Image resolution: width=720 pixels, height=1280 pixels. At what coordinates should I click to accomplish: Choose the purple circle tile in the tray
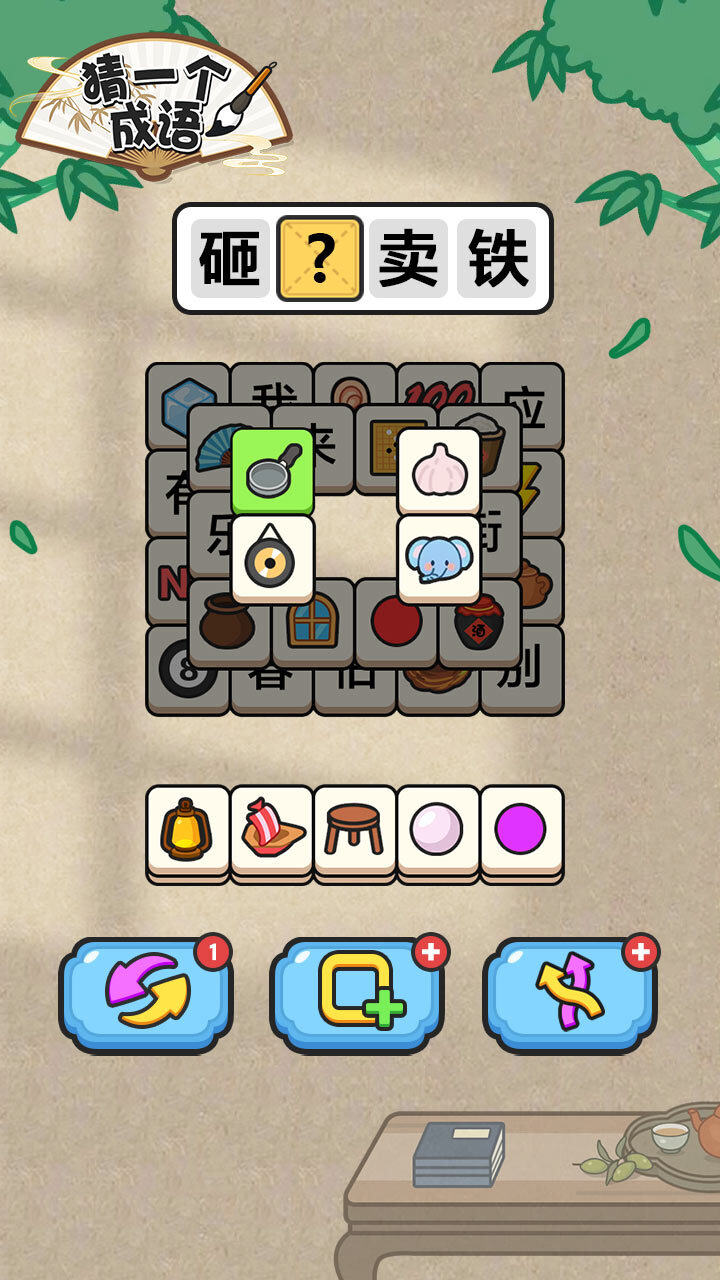[x=521, y=829]
